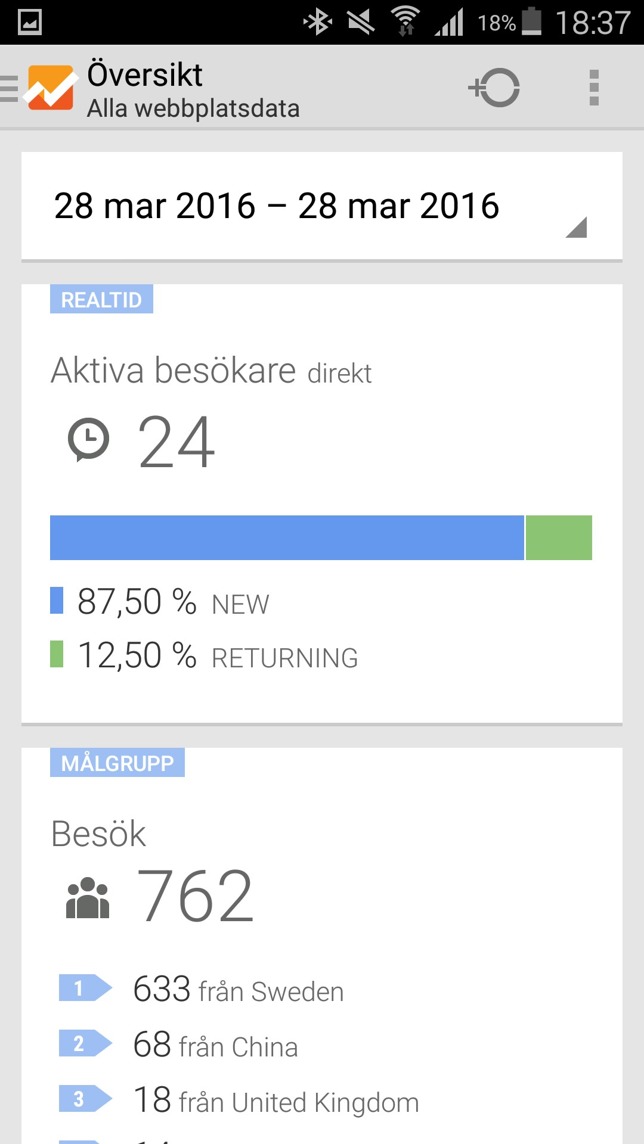
Task: Expand the 28 mar 2016 date range dropdown
Action: pyautogui.click(x=322, y=206)
